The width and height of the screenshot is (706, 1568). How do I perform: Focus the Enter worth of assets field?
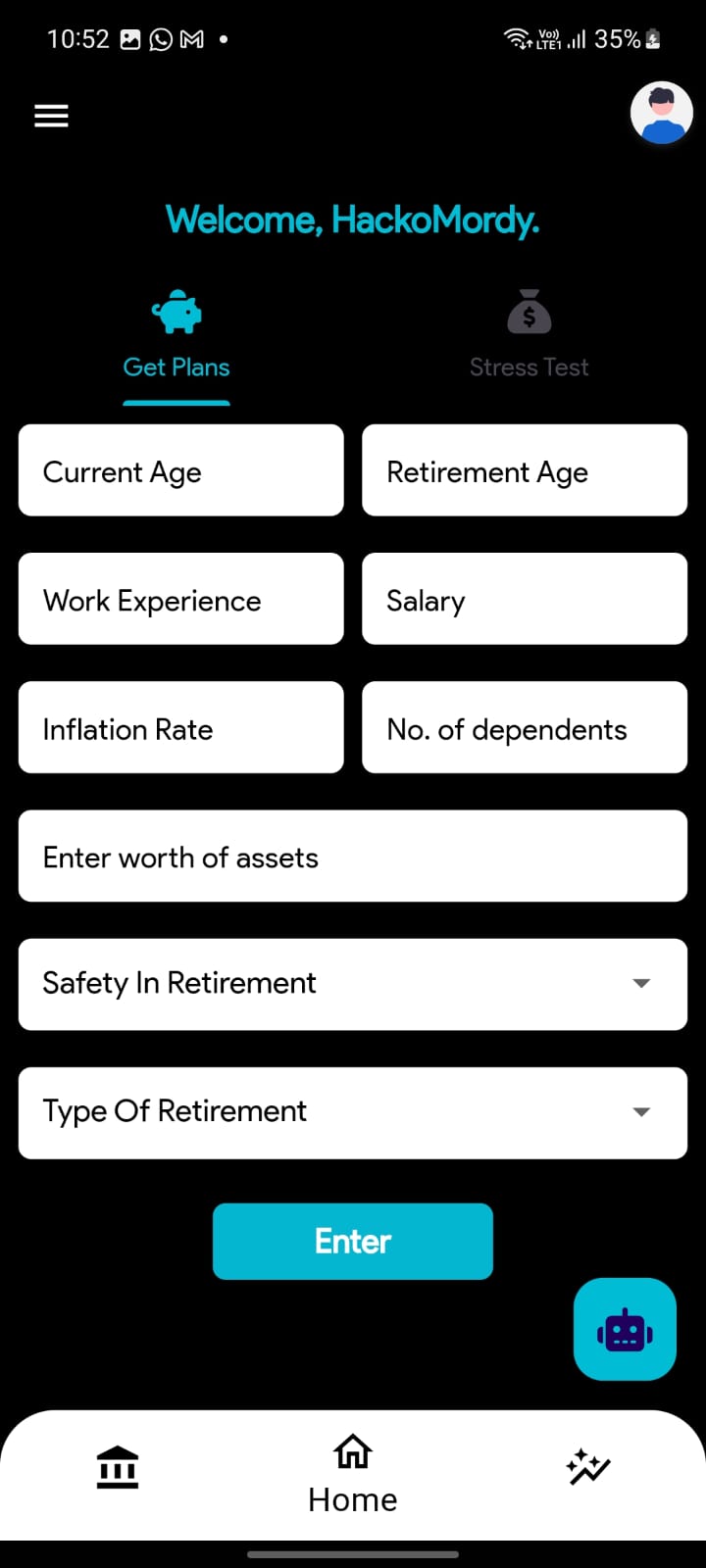[353, 856]
